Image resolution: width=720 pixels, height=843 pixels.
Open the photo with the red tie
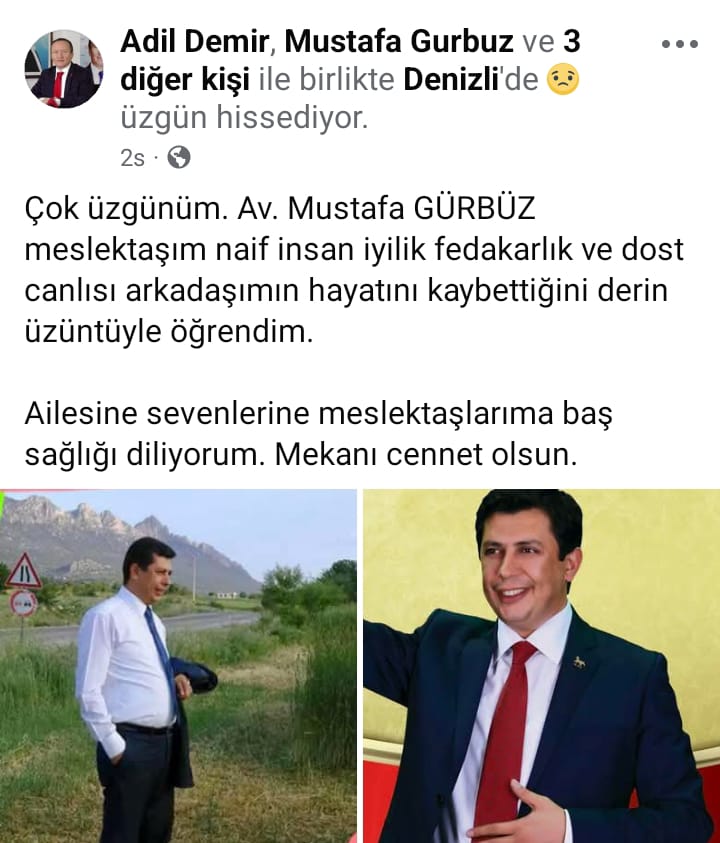[541, 665]
